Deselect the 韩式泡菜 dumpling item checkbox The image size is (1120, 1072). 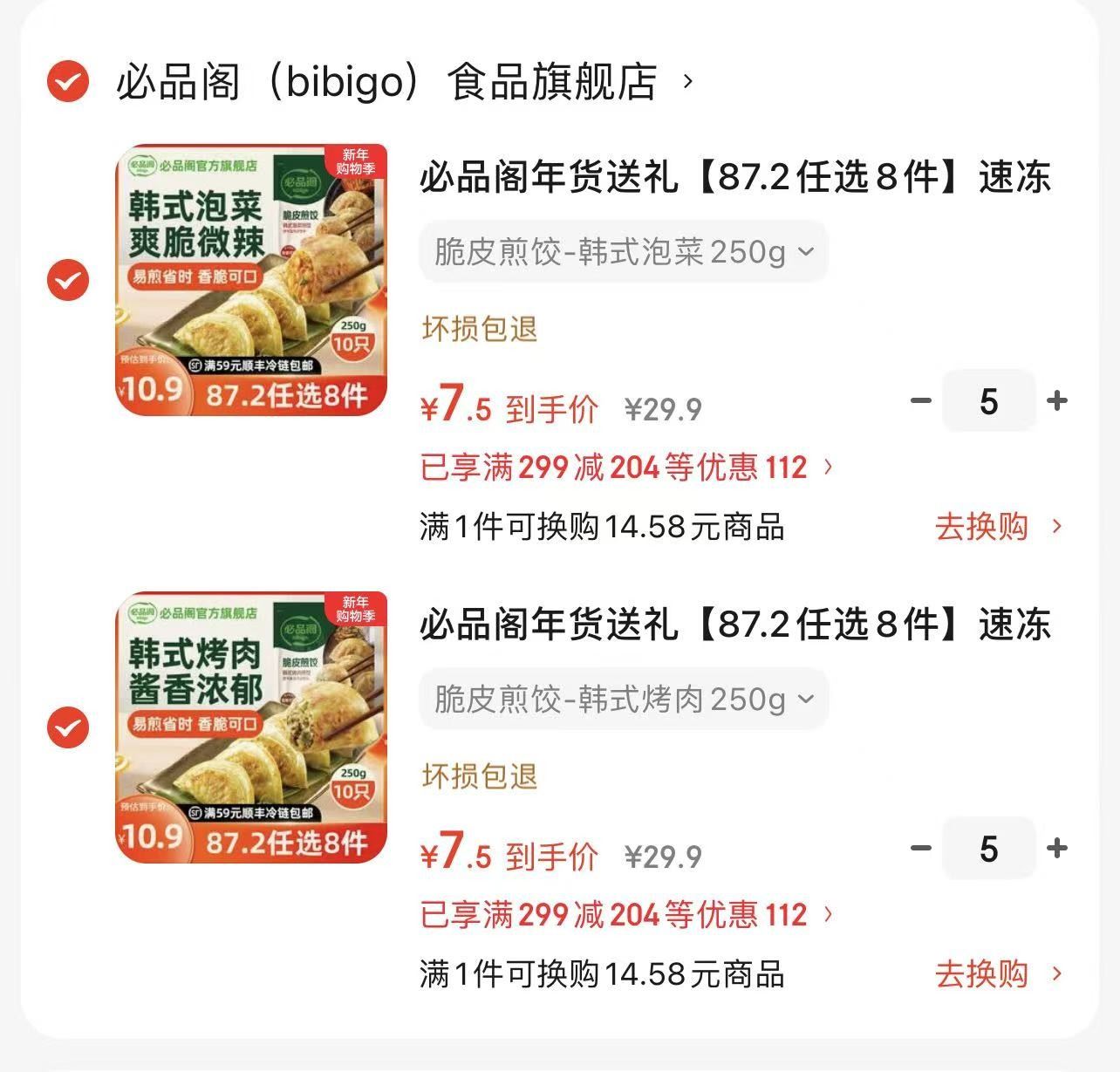click(x=67, y=280)
